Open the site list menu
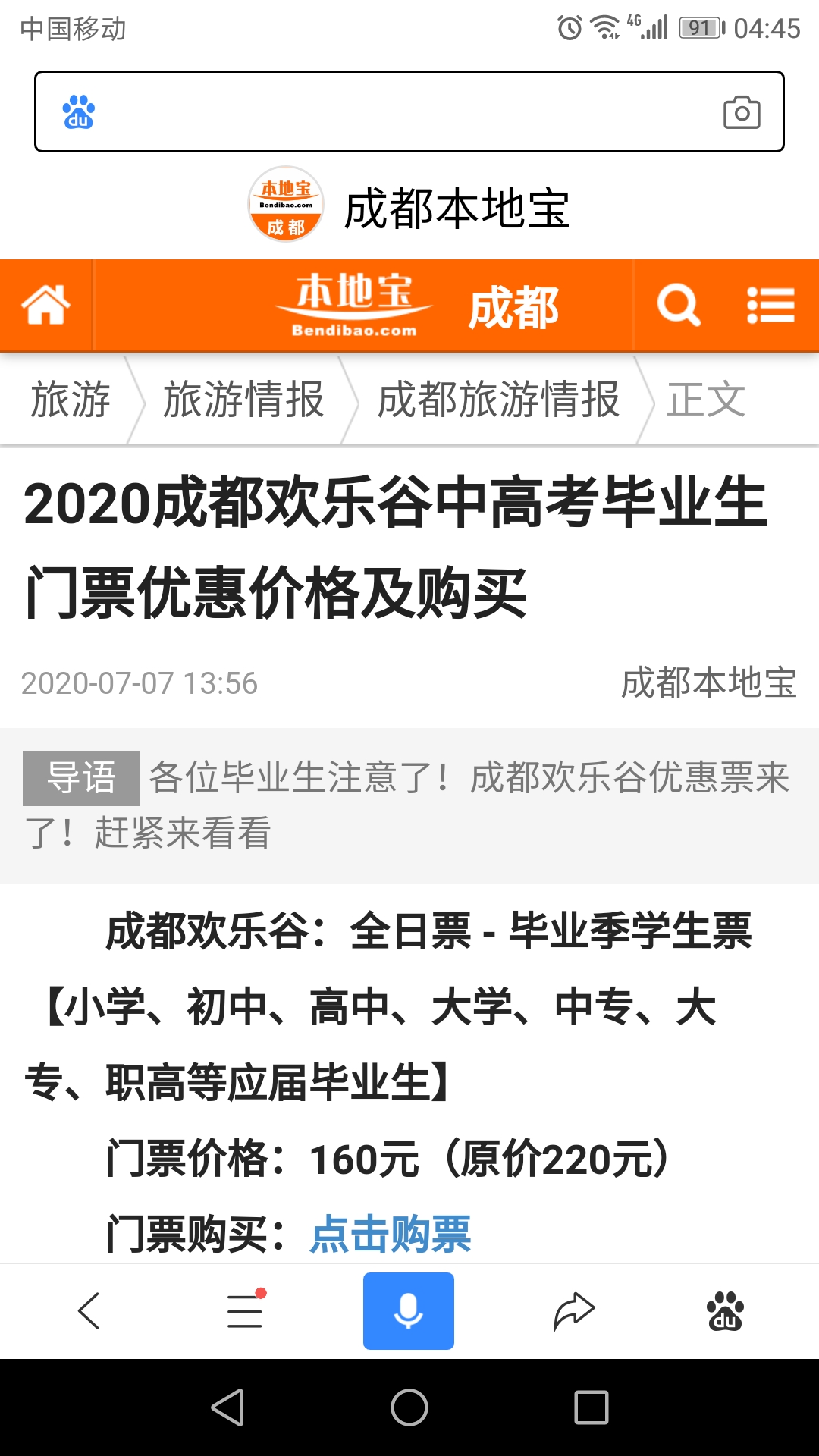This screenshot has width=819, height=1456. [x=770, y=305]
